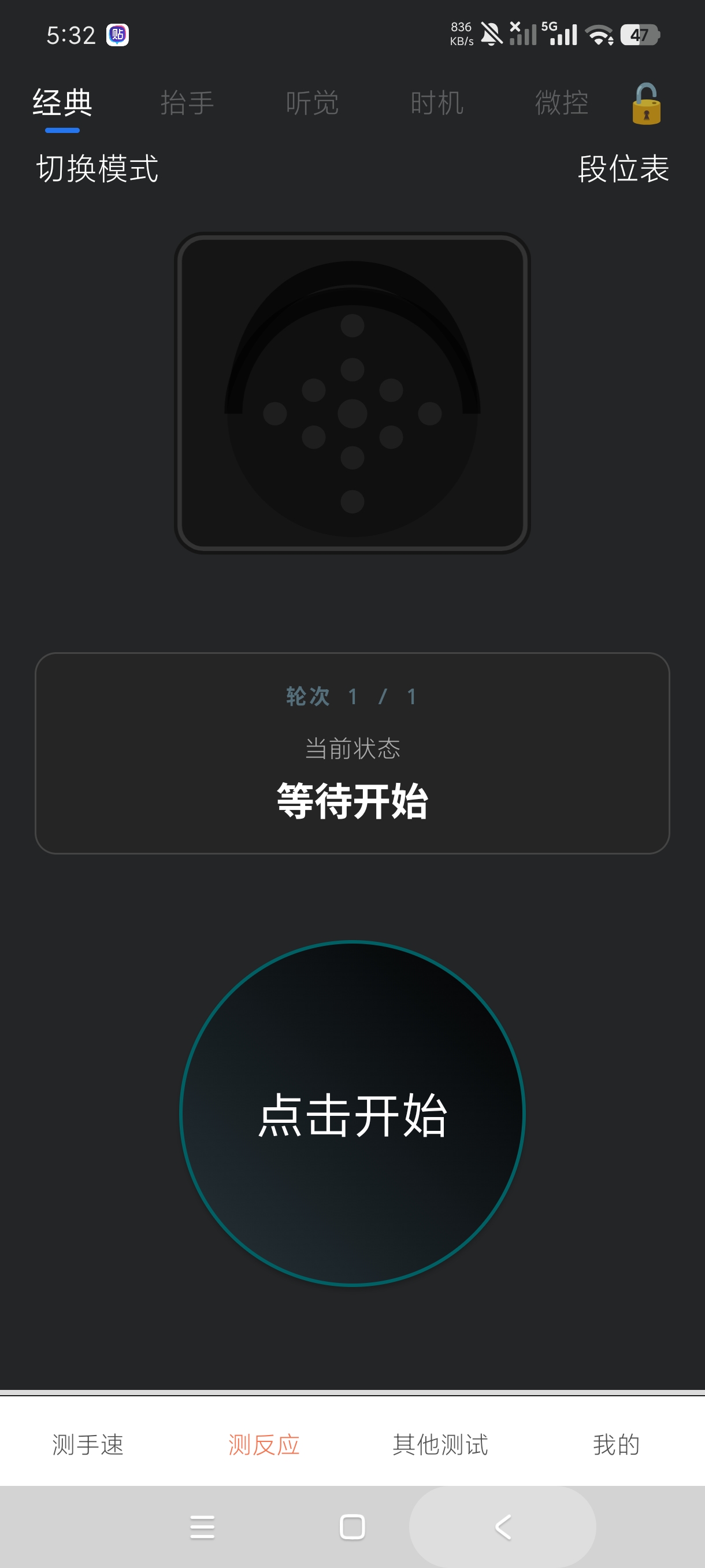Screen dimensions: 705x1568
Task: Tap the system back button
Action: point(503,1526)
